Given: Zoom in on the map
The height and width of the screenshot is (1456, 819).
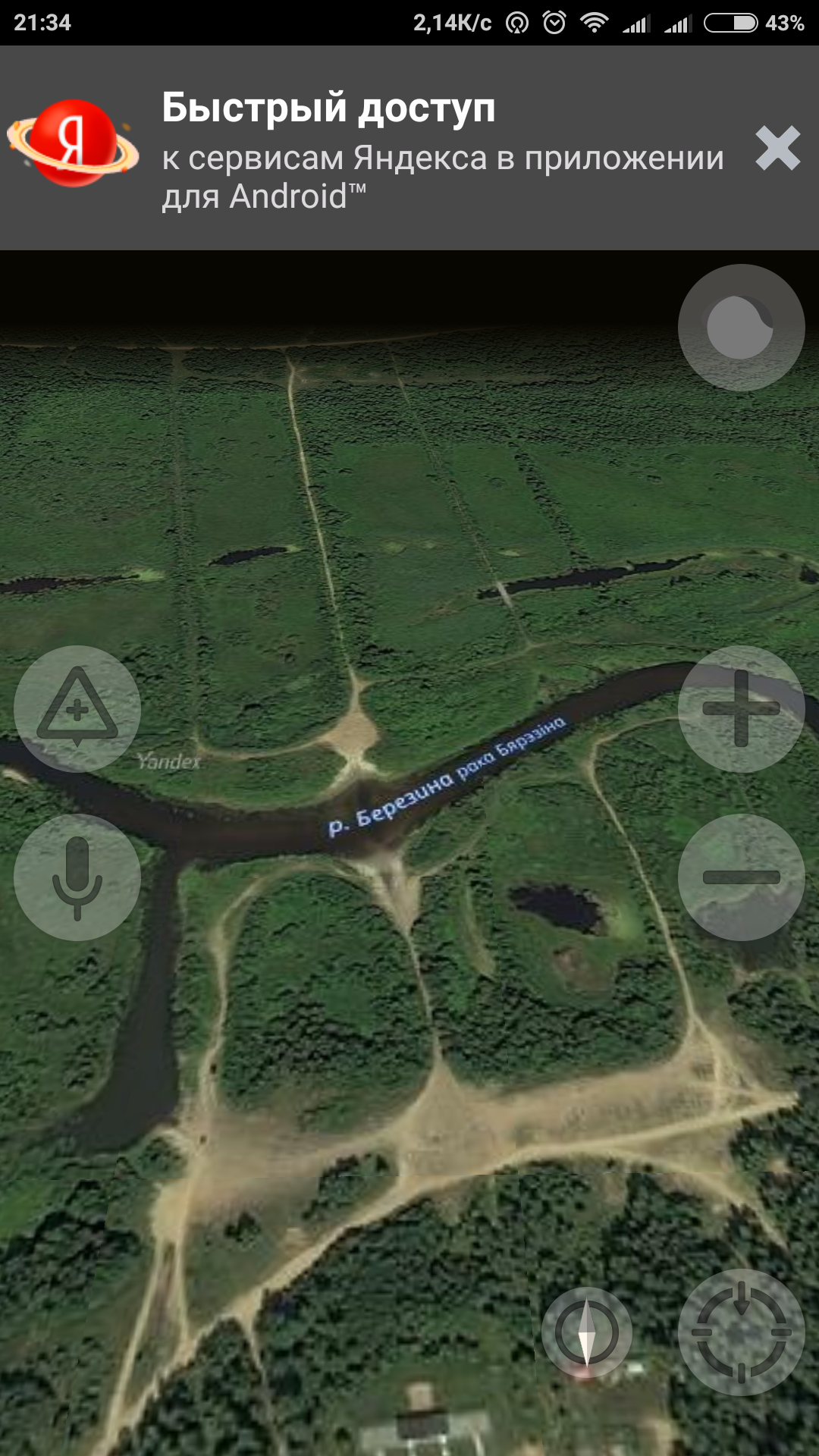Looking at the screenshot, I should [x=741, y=709].
